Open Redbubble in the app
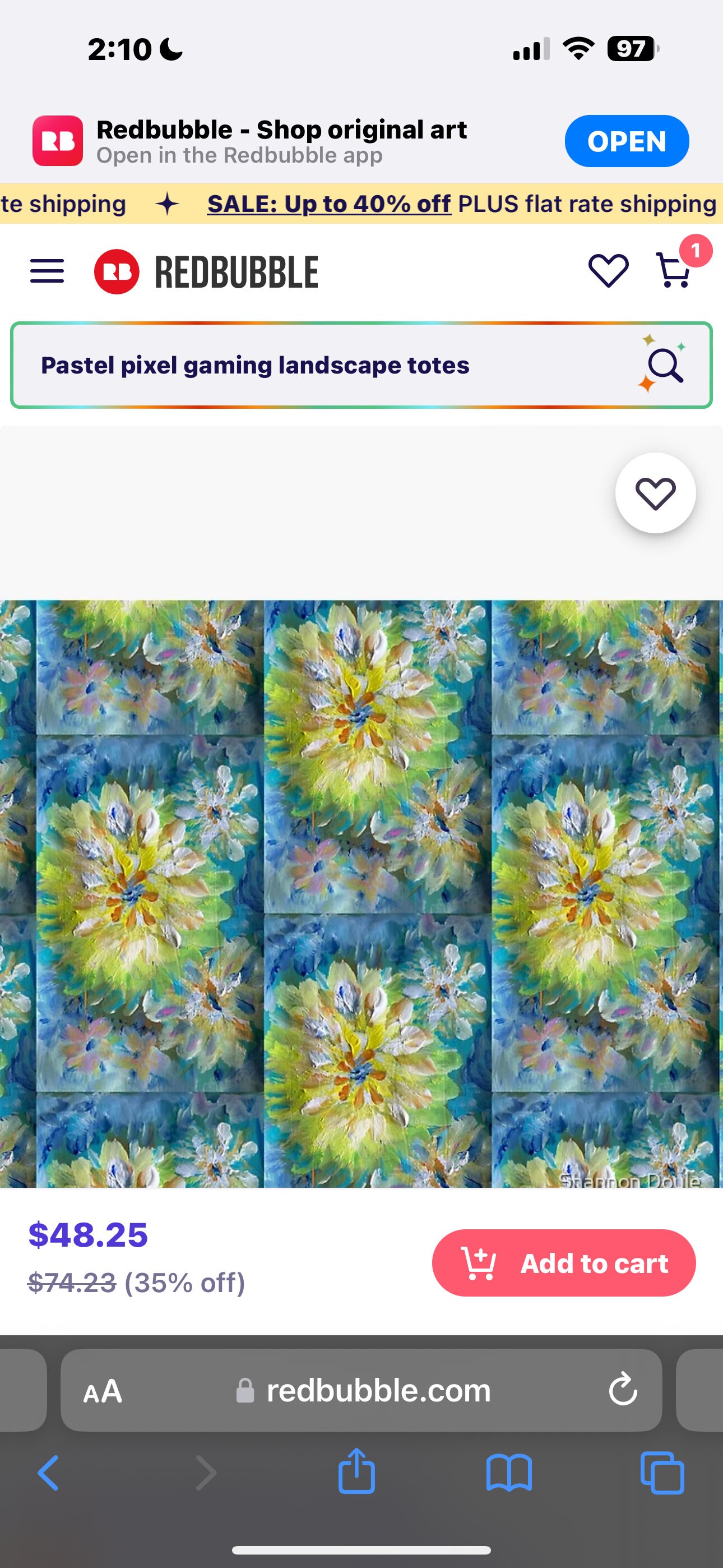Viewport: 723px width, 1568px height. click(626, 141)
